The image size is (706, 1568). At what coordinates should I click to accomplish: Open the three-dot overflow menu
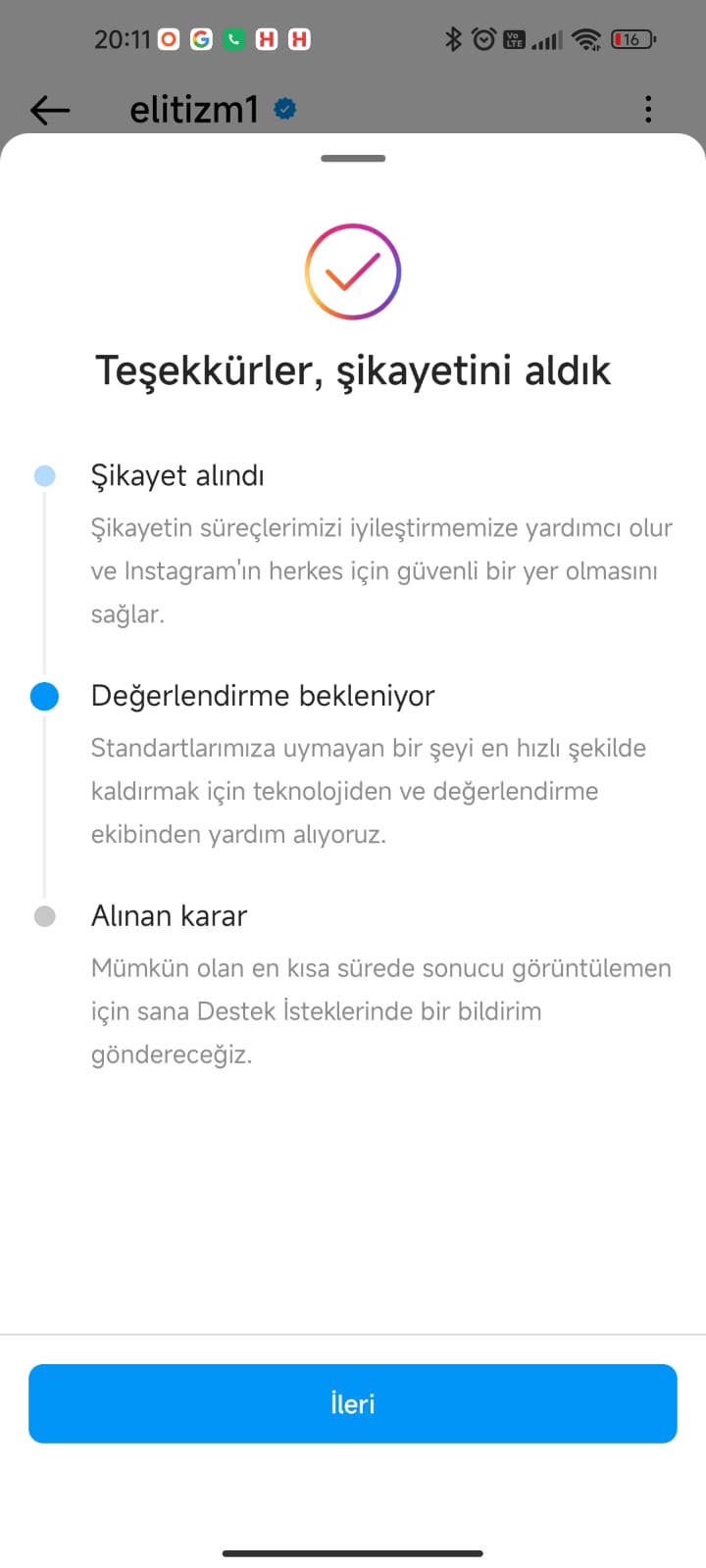pyautogui.click(x=648, y=109)
